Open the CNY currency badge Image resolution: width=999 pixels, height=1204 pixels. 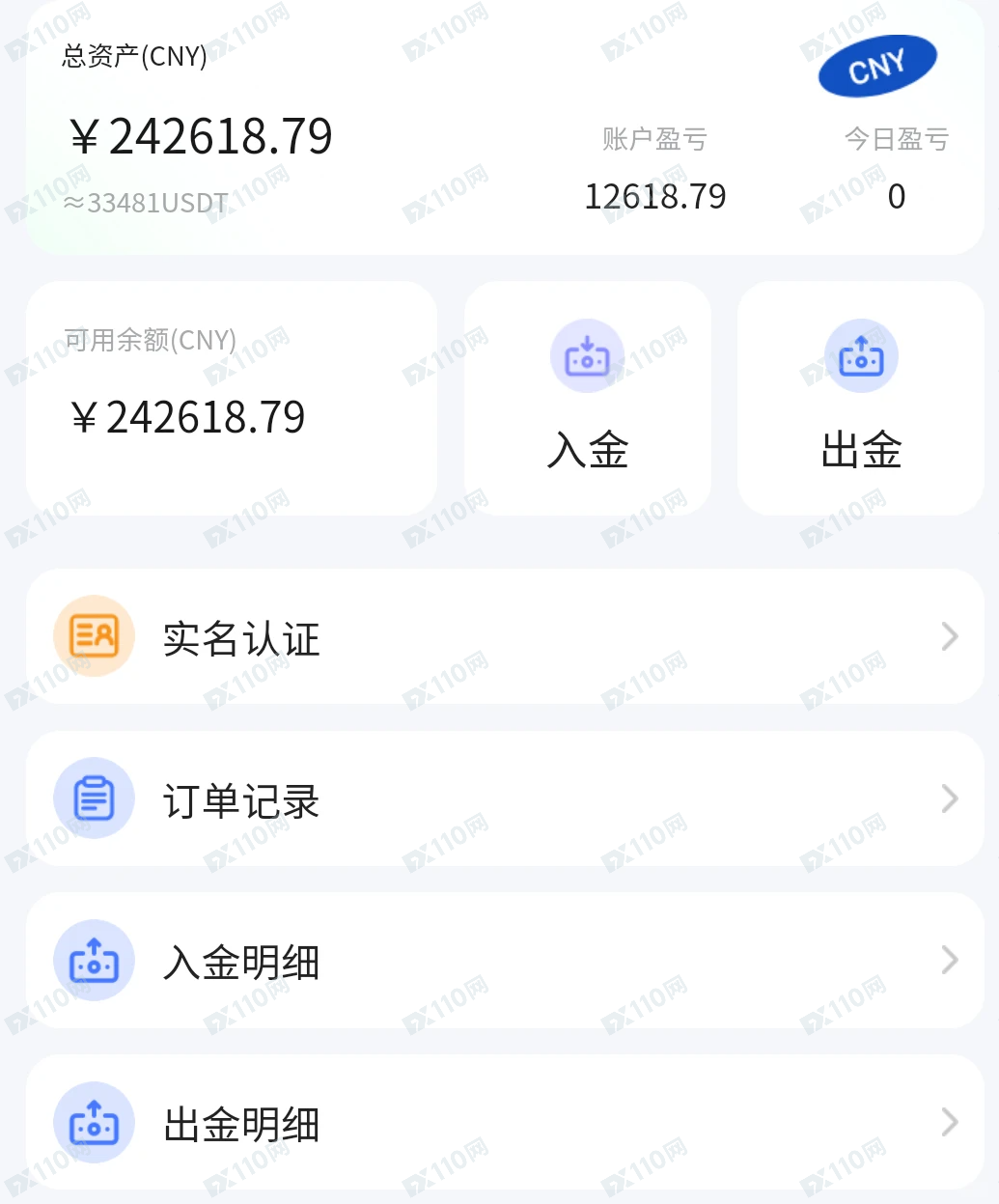click(877, 65)
